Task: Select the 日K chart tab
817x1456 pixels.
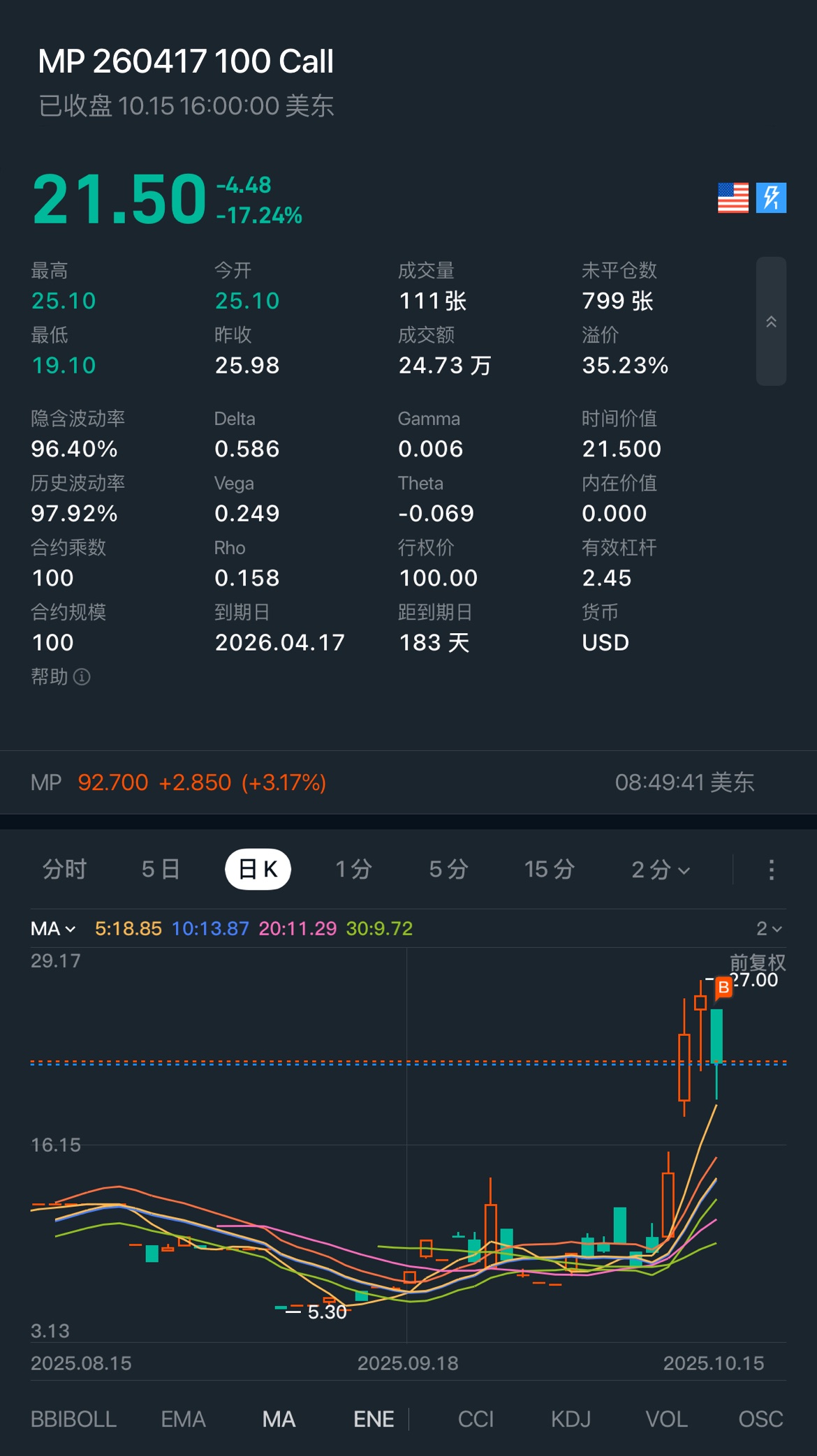Action: coord(258,869)
